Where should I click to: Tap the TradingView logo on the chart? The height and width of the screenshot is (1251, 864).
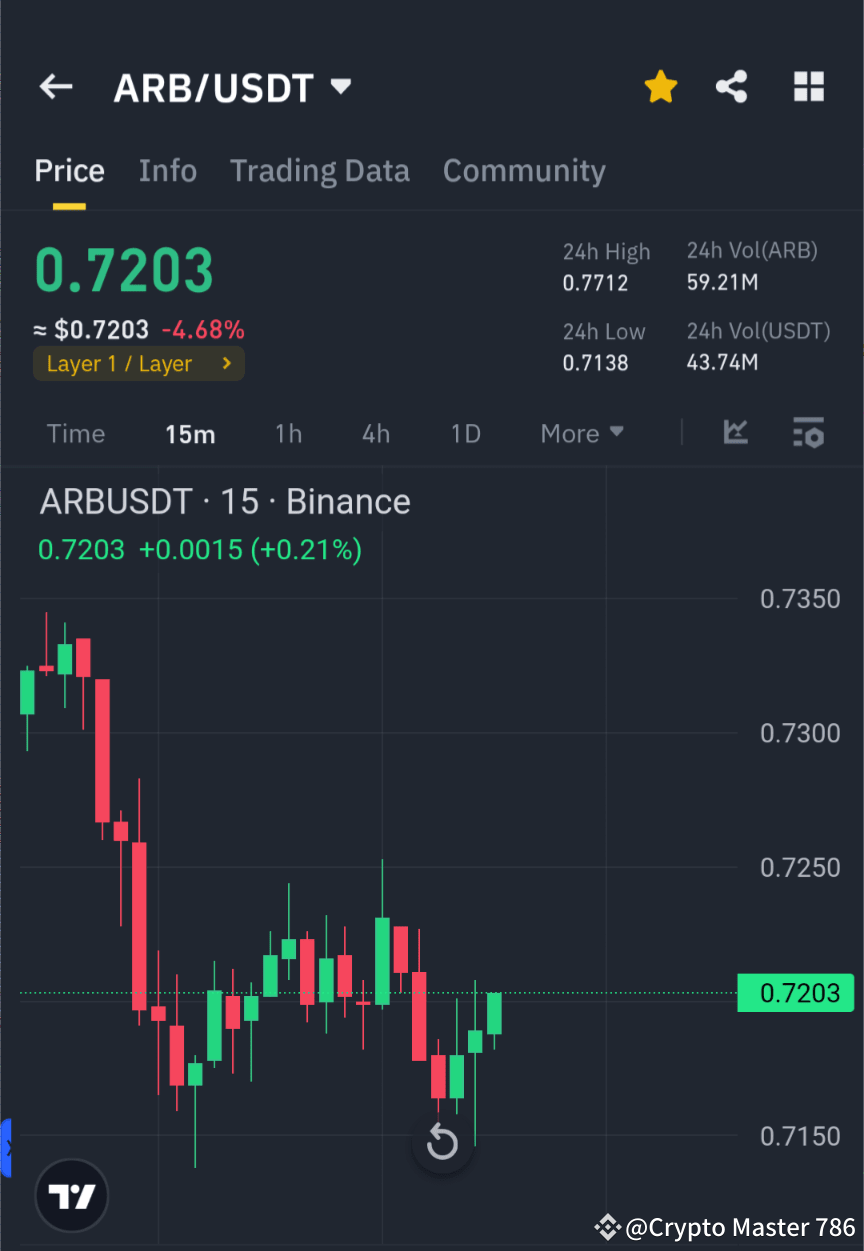[x=70, y=1194]
